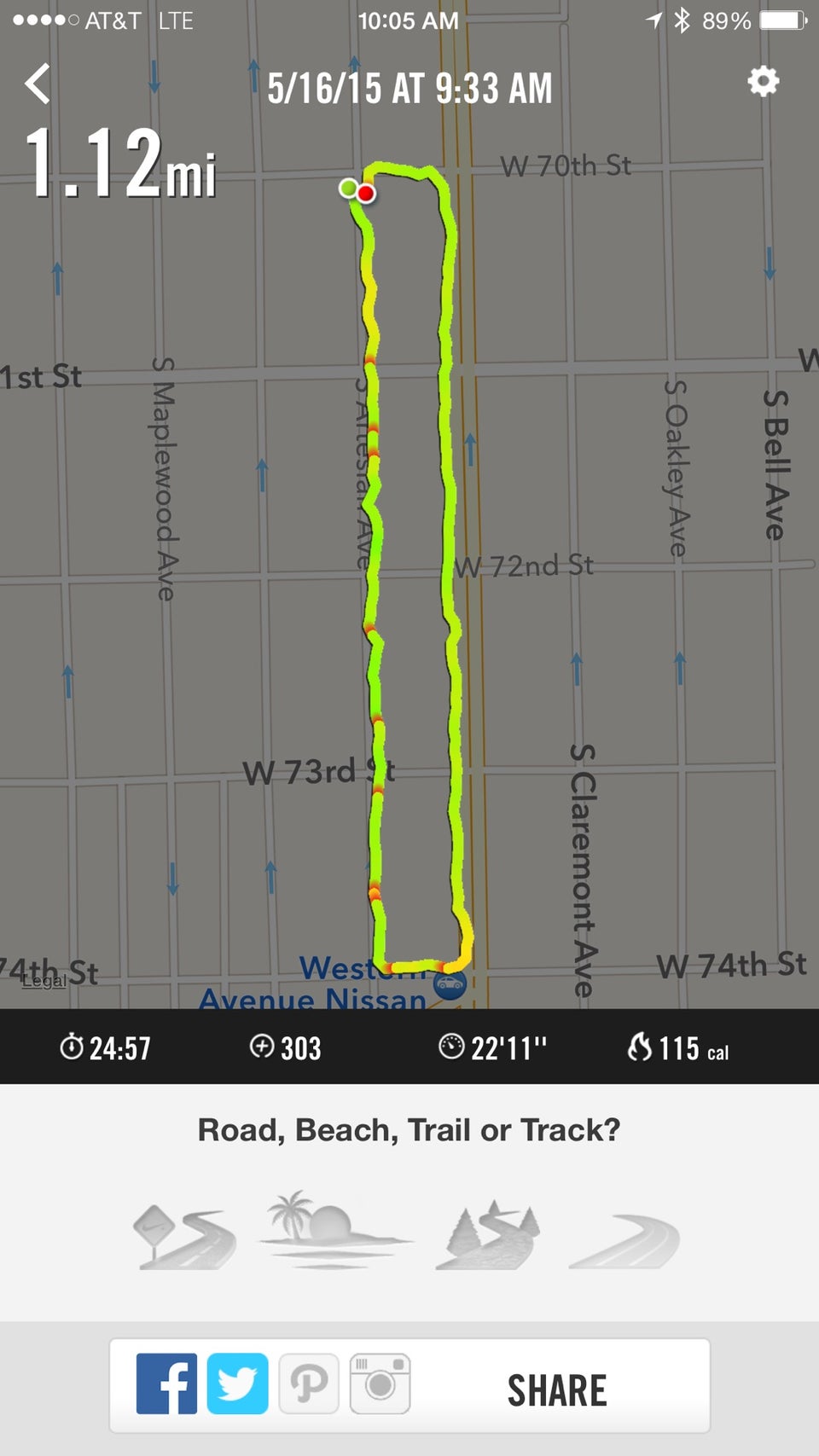Share run to Facebook
This screenshot has width=819, height=1456.
pos(166,1383)
